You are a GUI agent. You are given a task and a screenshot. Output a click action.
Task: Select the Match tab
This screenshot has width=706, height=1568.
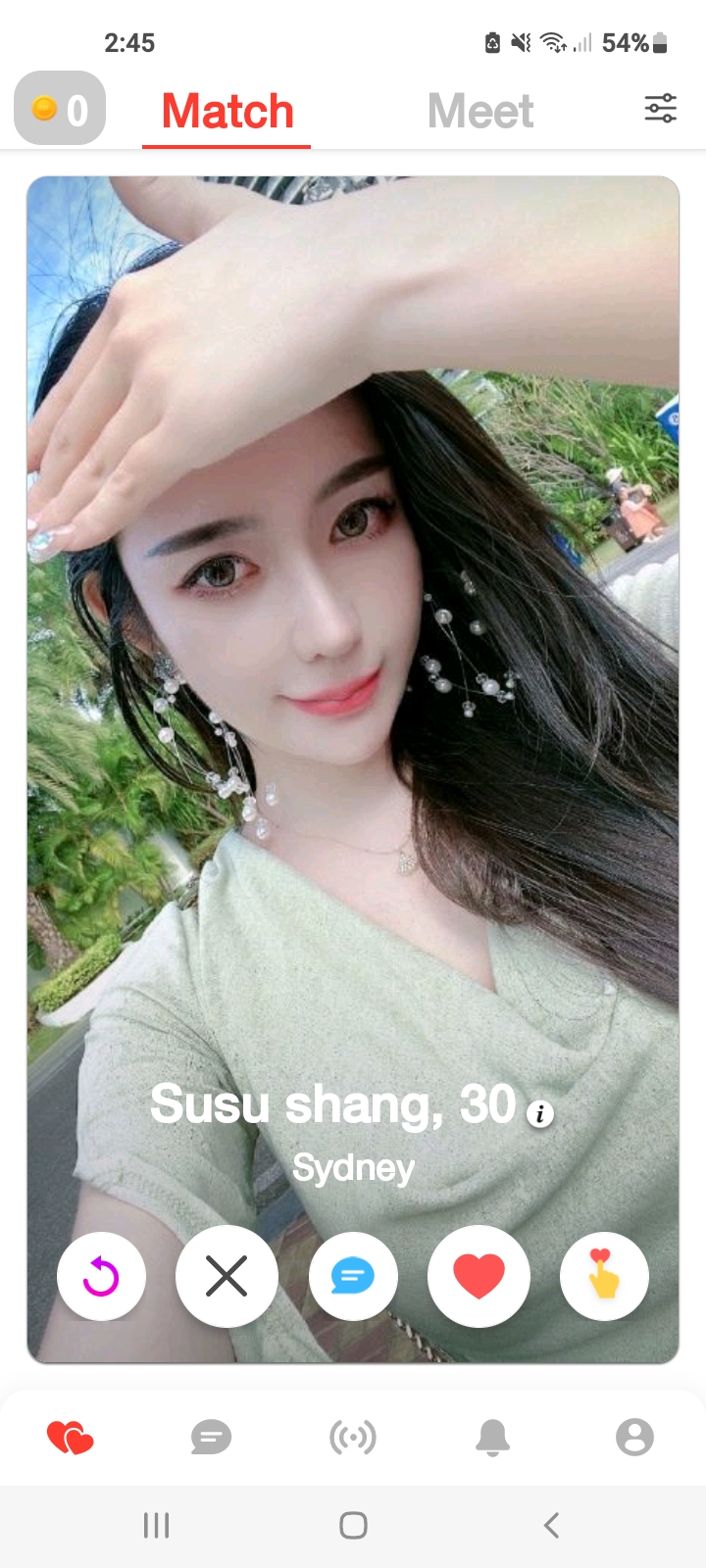[x=227, y=111]
